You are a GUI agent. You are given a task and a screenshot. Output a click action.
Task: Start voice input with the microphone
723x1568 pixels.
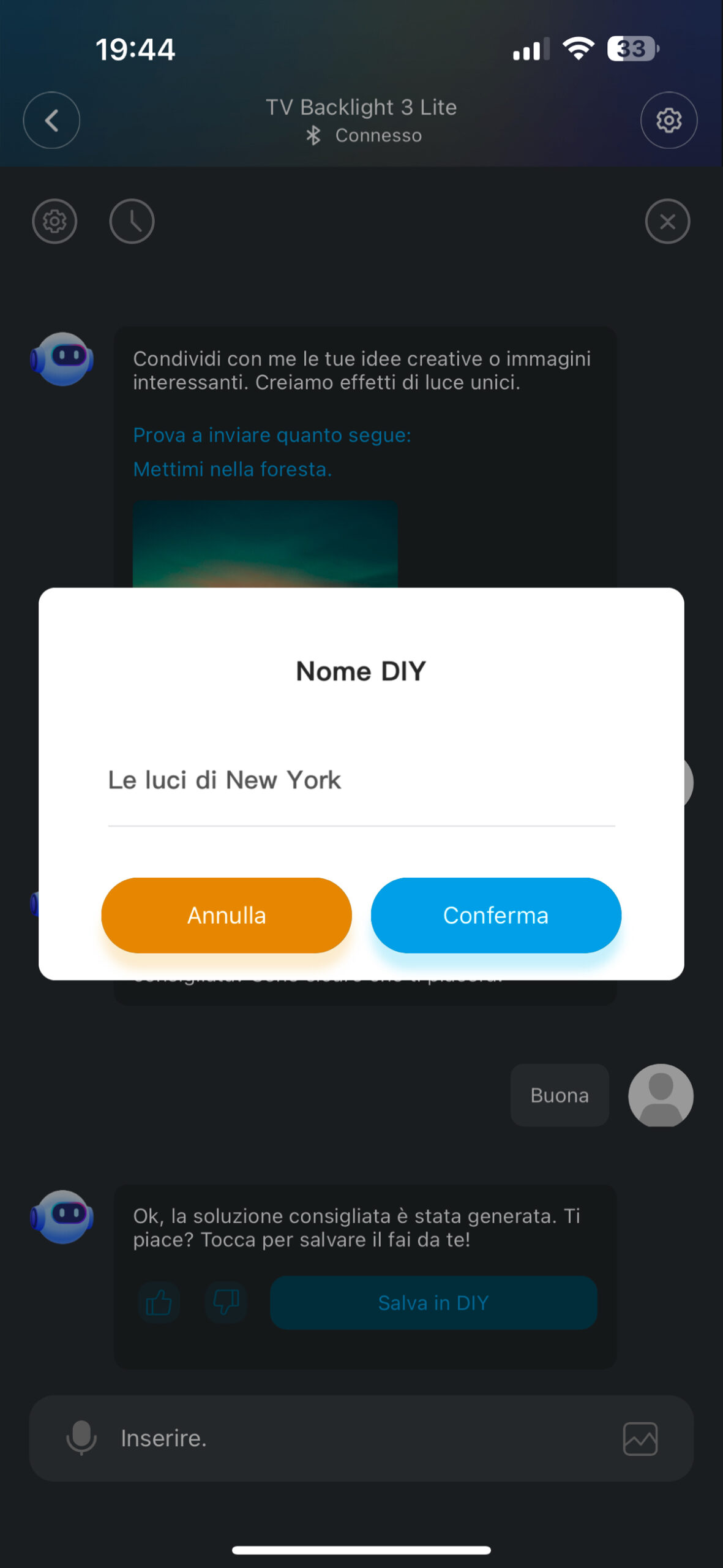[81, 1438]
